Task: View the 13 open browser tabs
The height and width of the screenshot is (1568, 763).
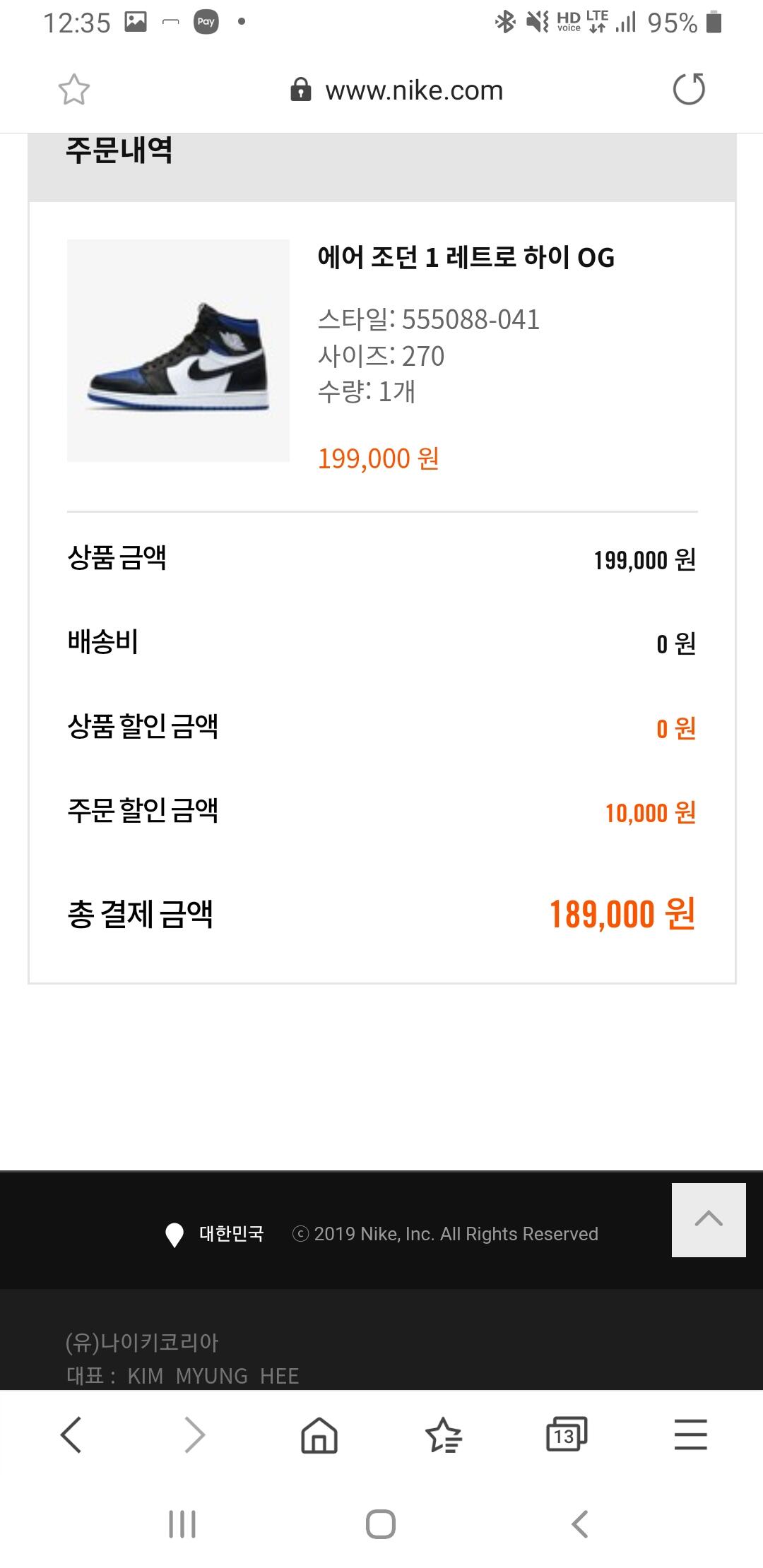Action: [x=567, y=1435]
